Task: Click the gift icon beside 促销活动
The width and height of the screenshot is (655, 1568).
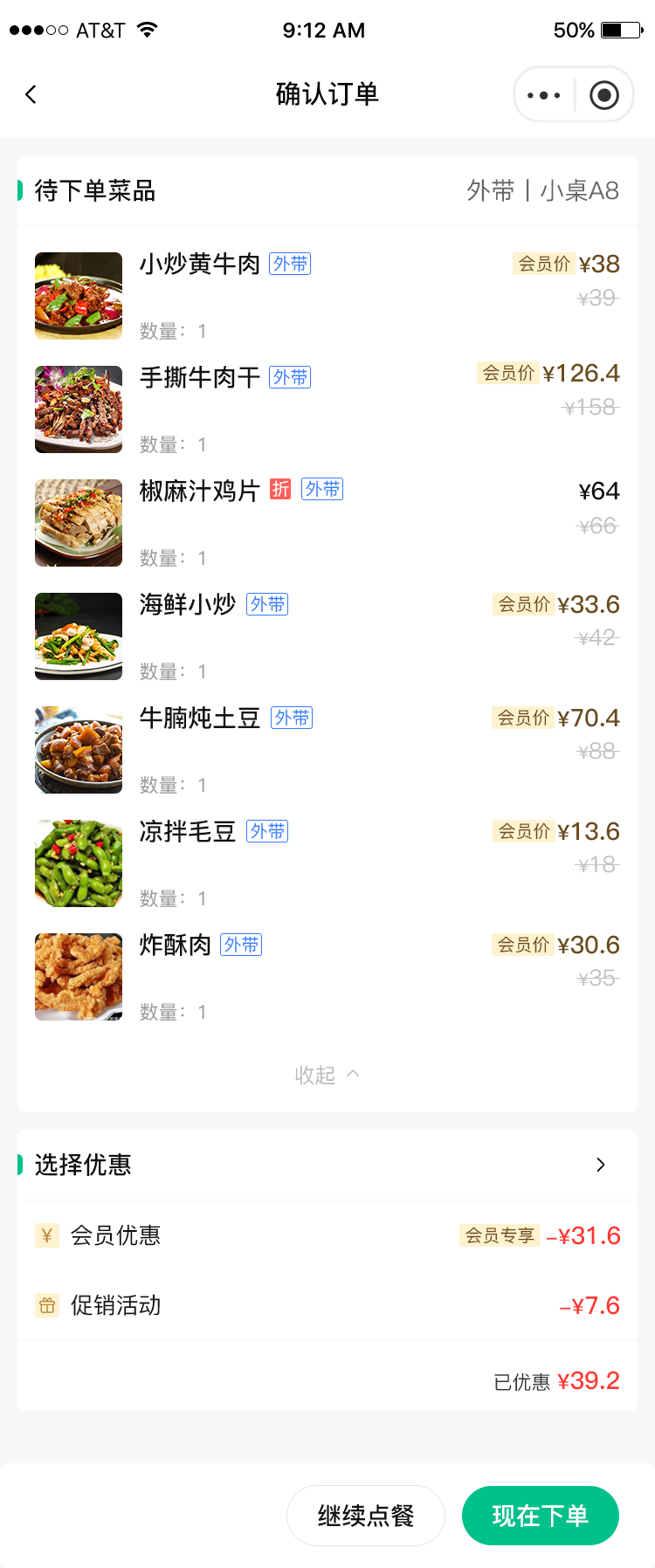Action: tap(46, 1304)
